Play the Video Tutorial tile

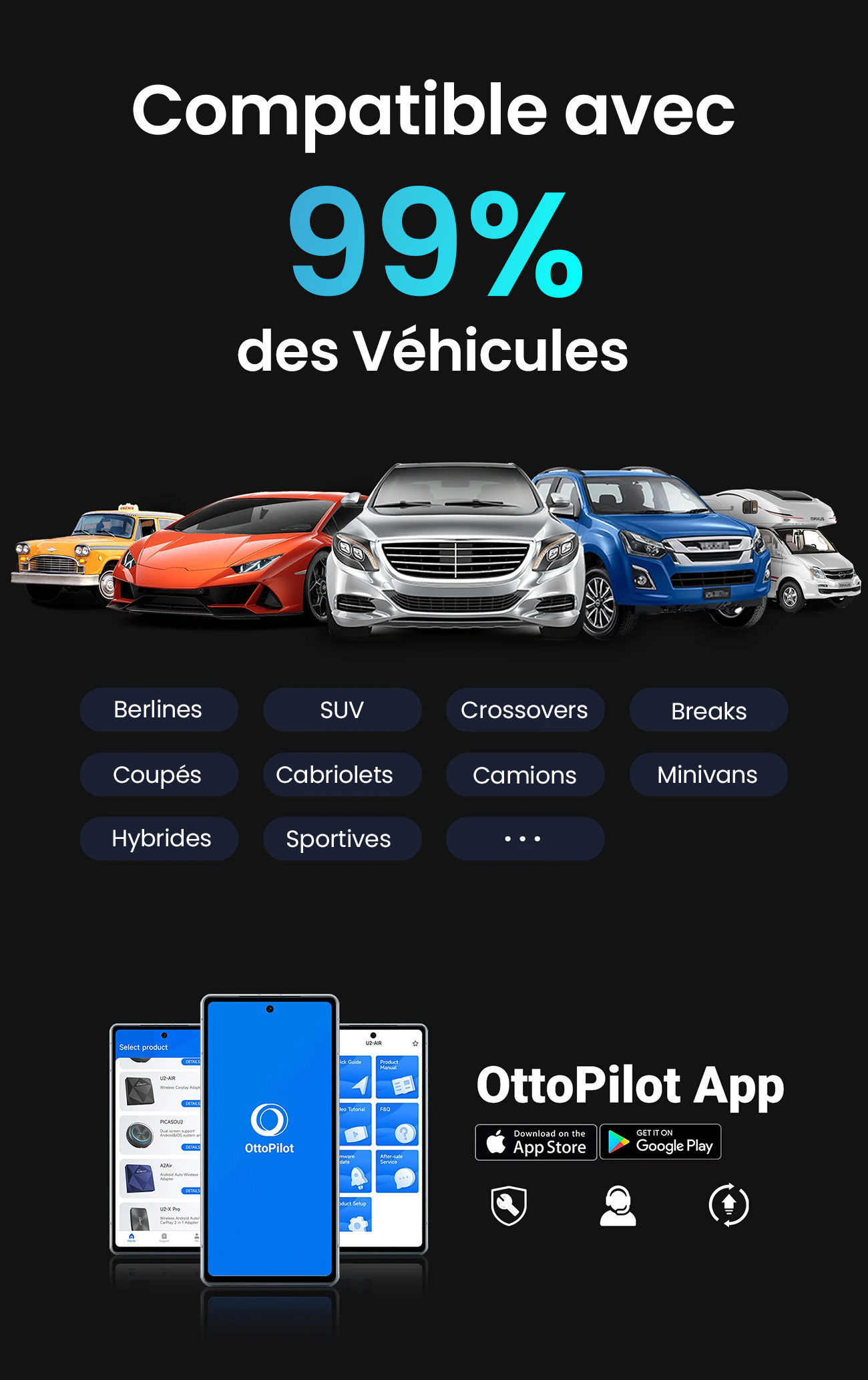tap(355, 1125)
